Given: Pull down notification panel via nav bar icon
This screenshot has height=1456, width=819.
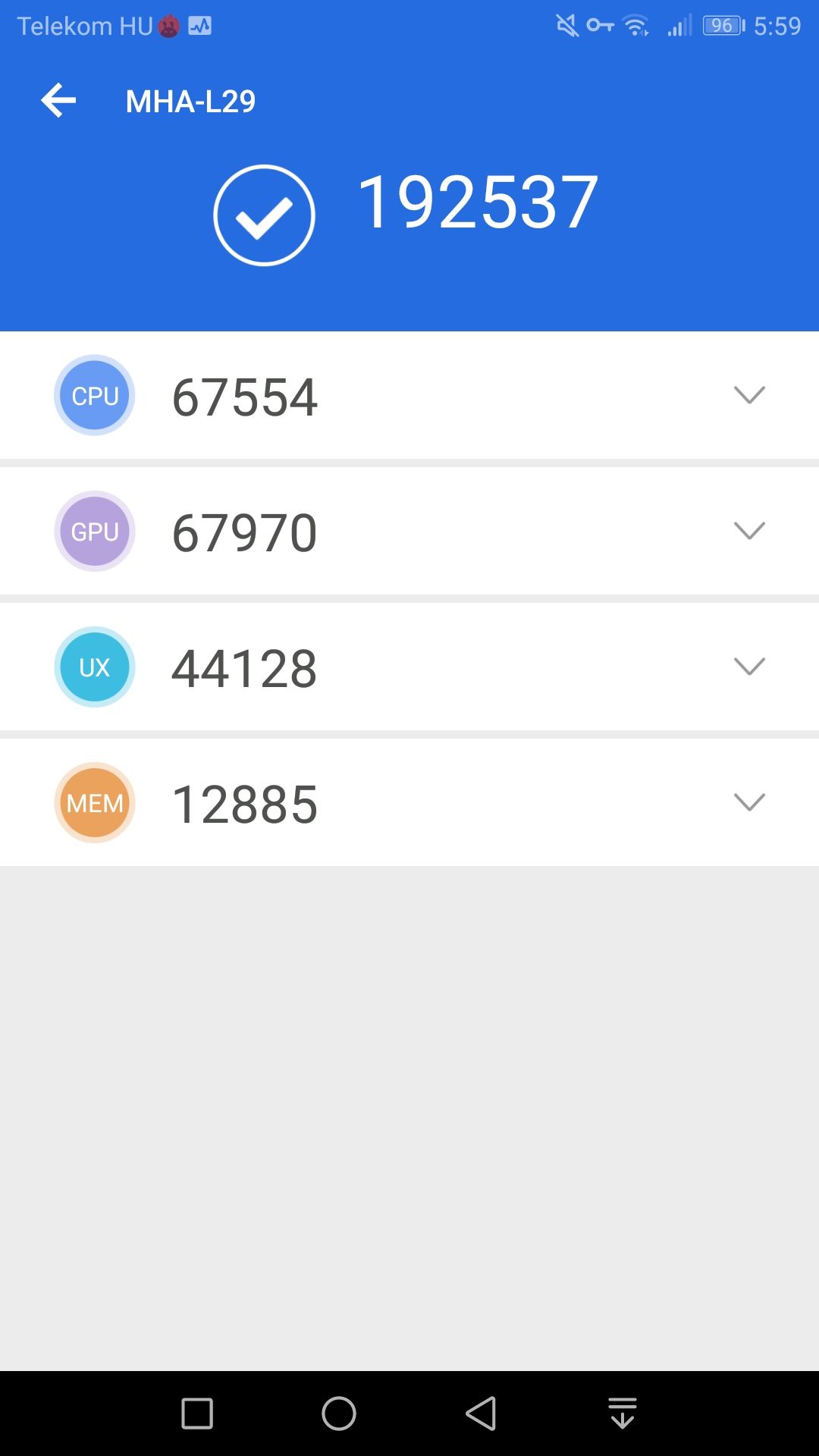Looking at the screenshot, I should pos(623,1414).
